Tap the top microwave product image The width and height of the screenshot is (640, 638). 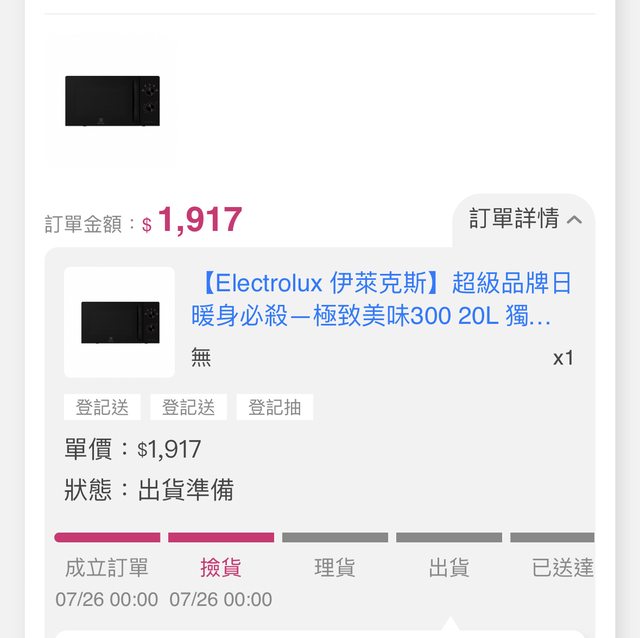(x=112, y=101)
